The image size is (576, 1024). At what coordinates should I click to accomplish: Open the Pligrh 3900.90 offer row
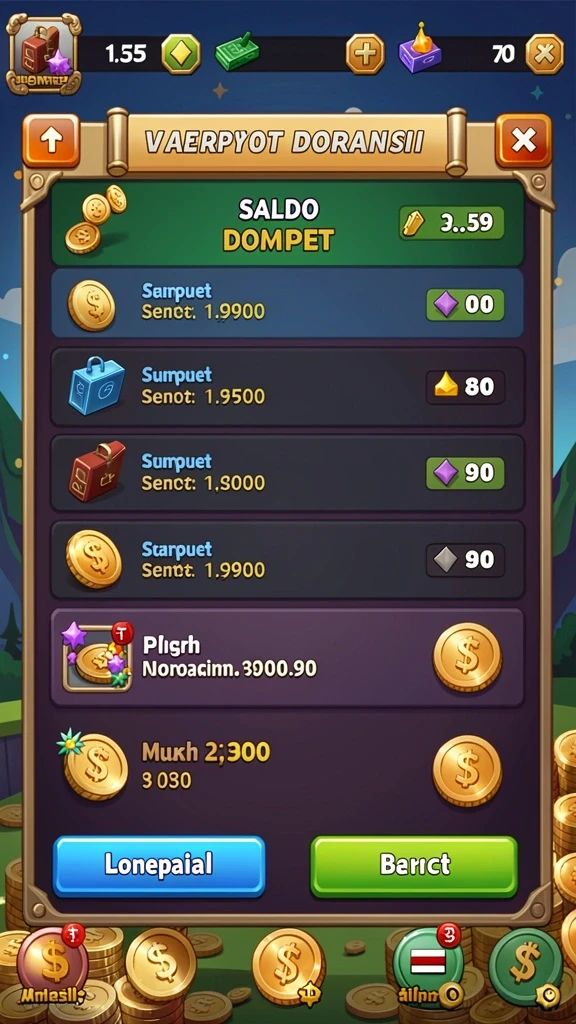(x=287, y=658)
